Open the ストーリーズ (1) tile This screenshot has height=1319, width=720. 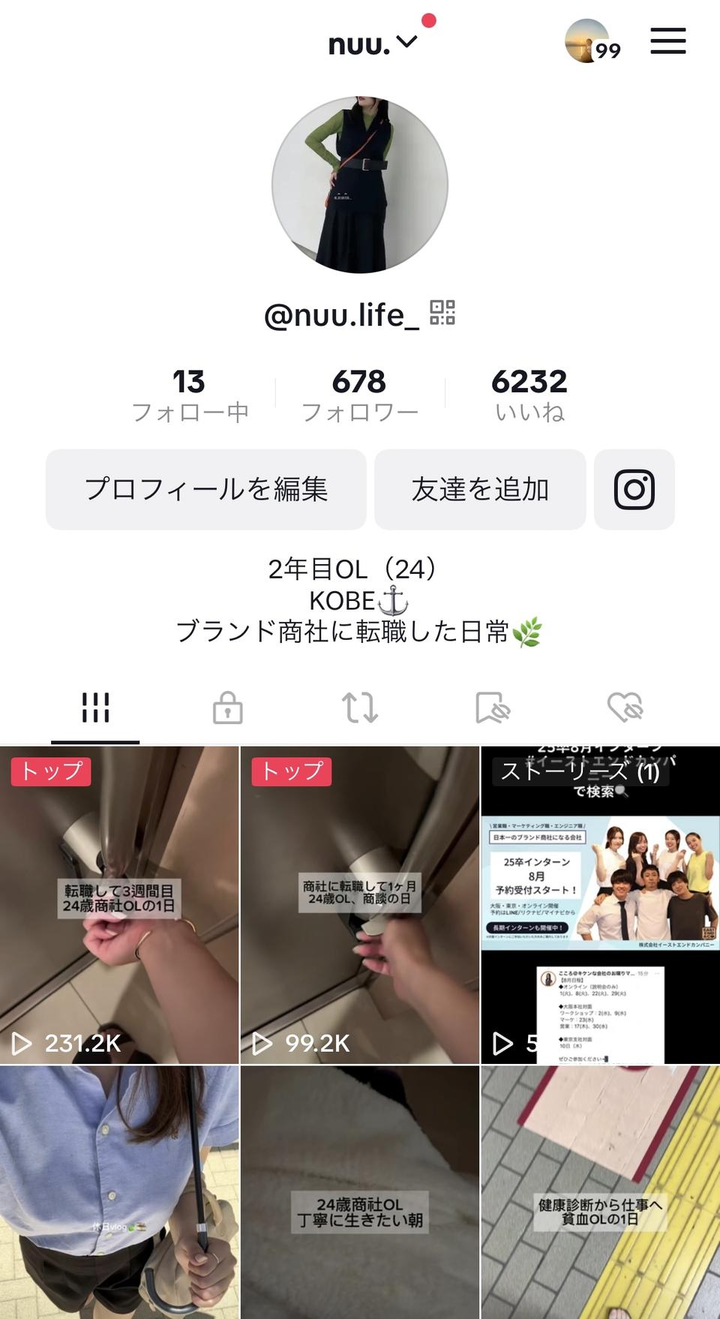click(600, 905)
